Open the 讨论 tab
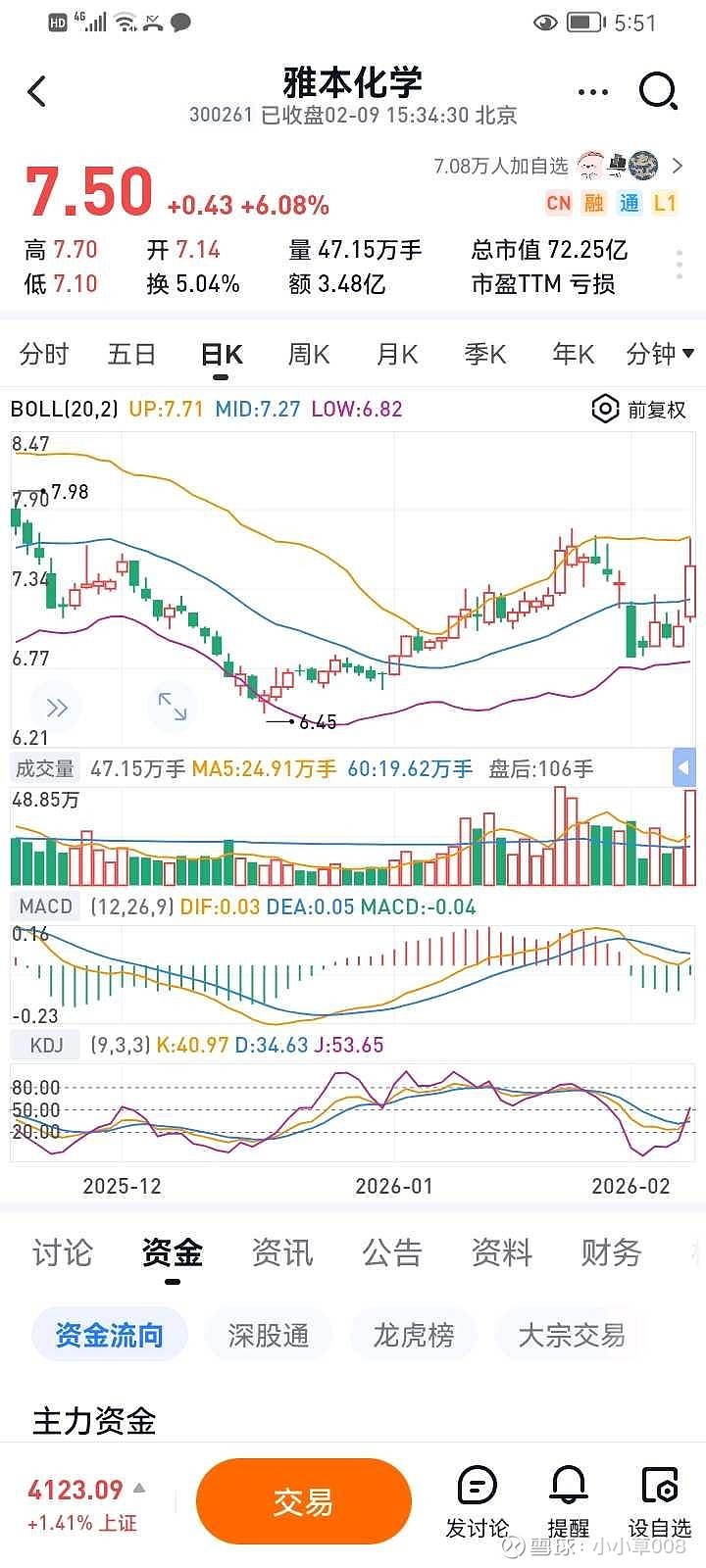 (62, 1252)
